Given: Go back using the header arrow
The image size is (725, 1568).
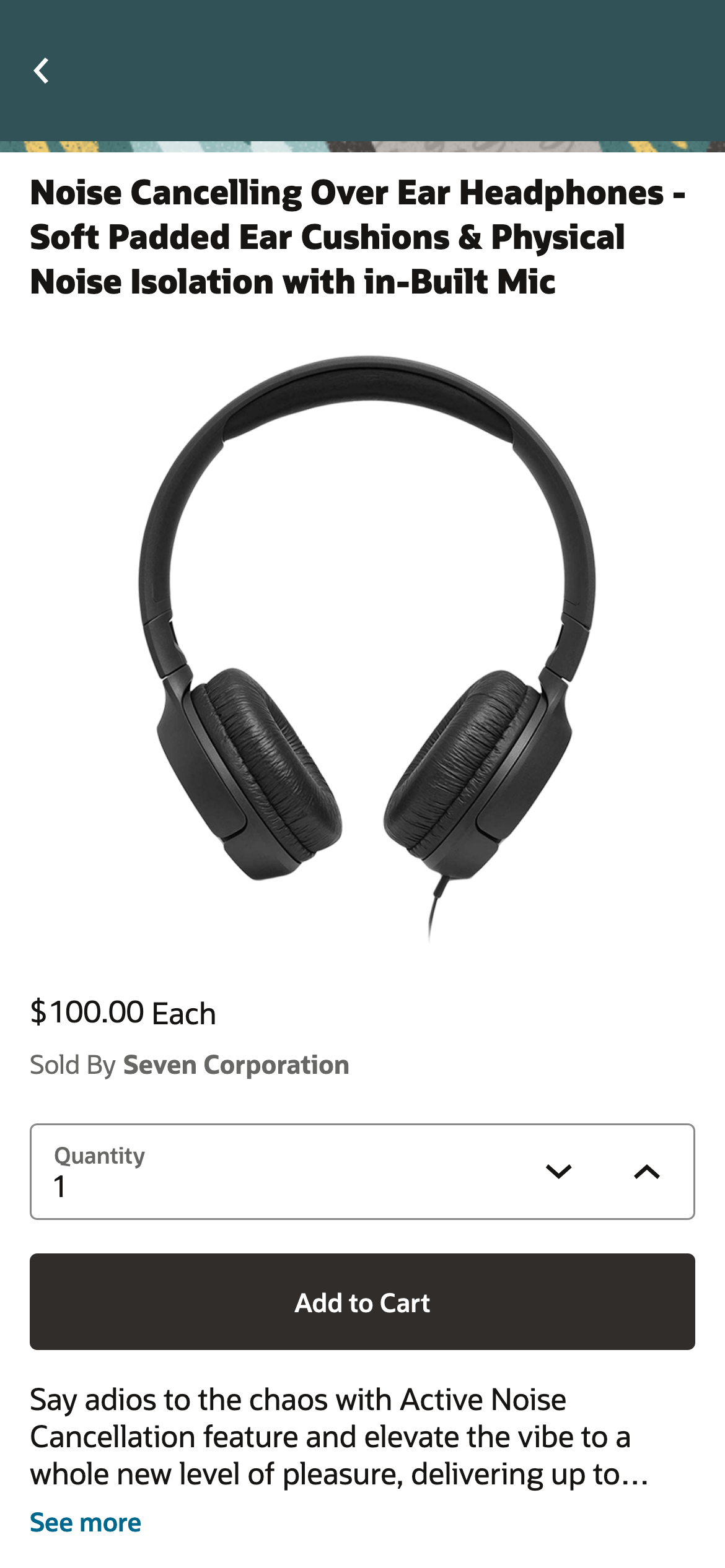Looking at the screenshot, I should [42, 71].
